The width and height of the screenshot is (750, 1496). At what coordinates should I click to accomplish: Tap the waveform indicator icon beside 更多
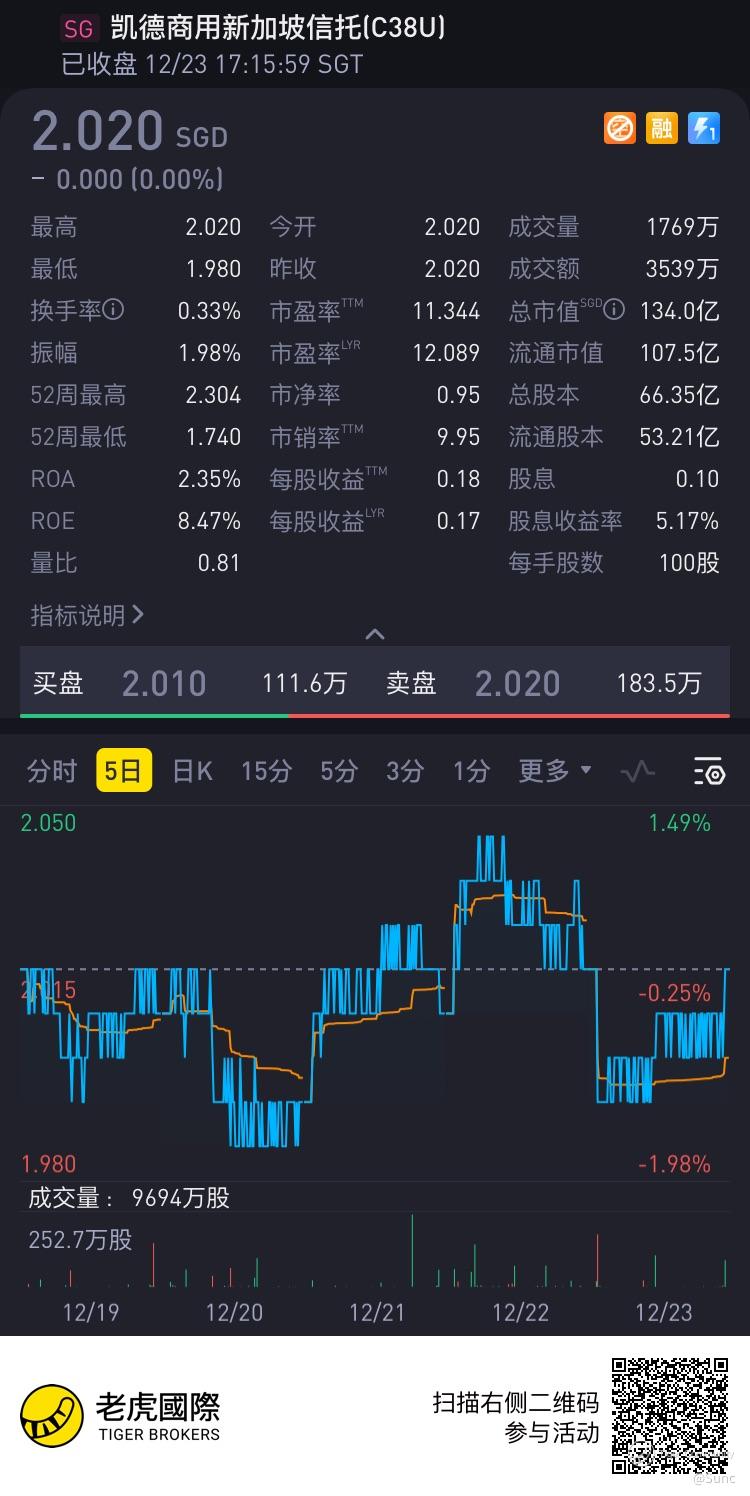[638, 771]
